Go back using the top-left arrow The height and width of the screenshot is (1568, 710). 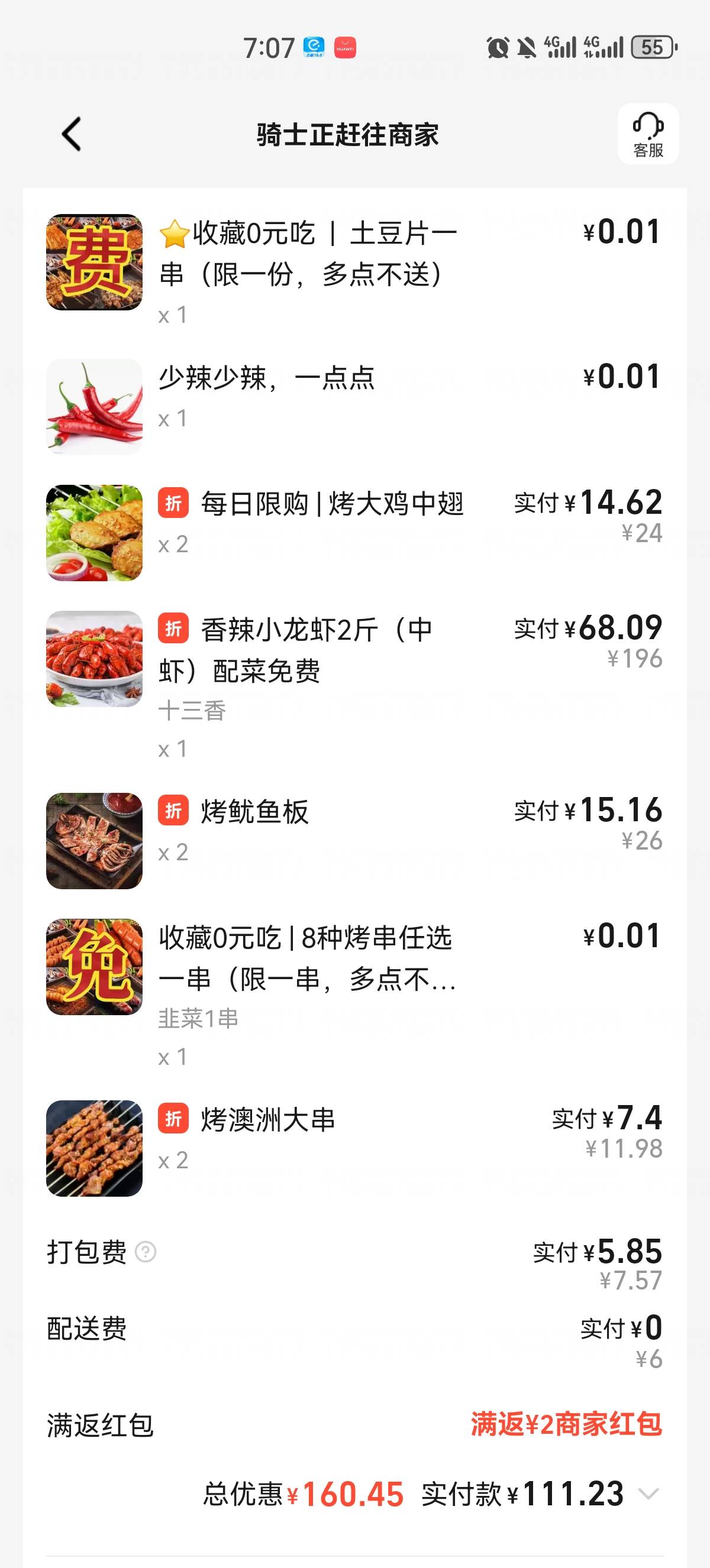click(72, 134)
